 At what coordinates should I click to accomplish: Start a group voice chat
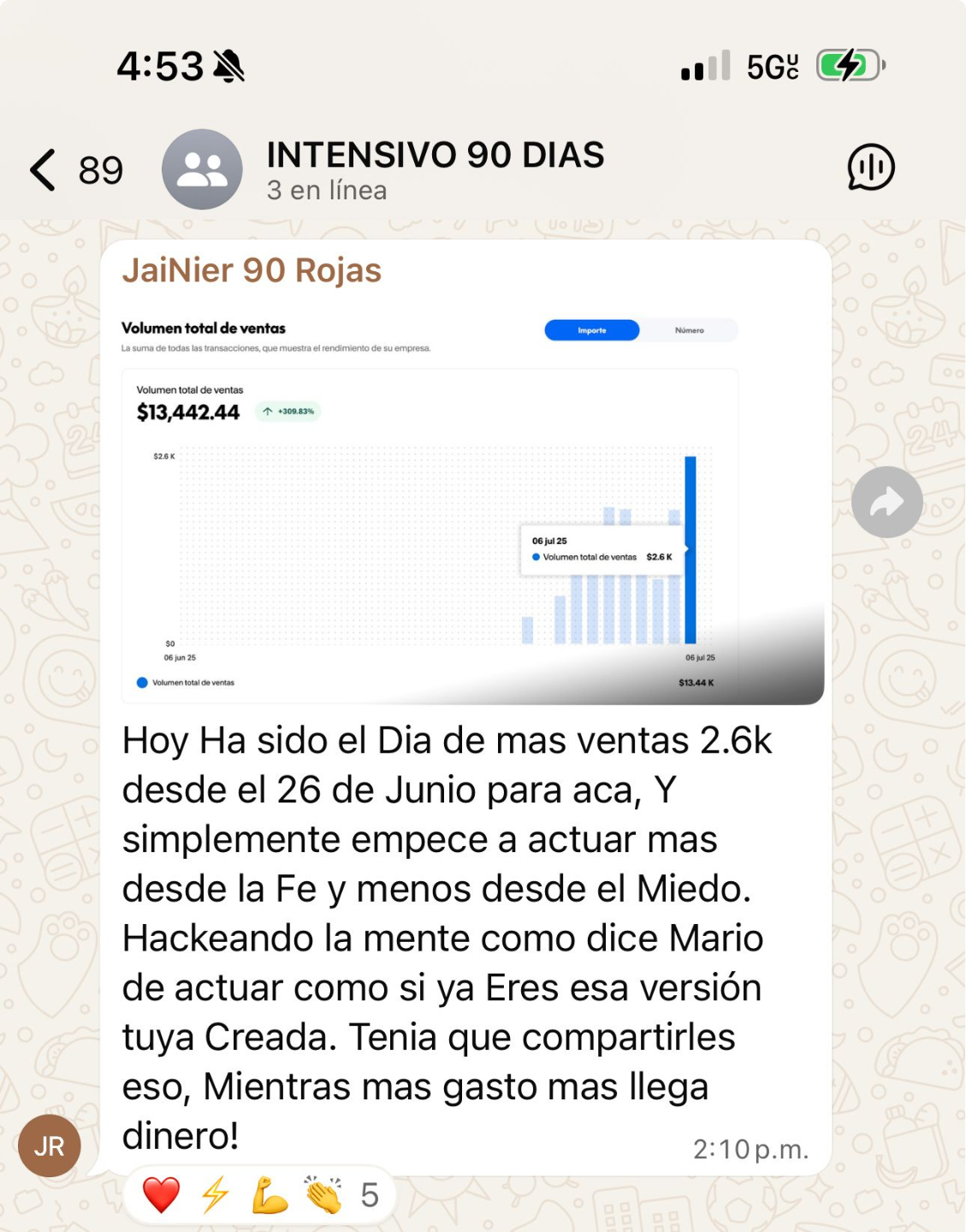pyautogui.click(x=870, y=168)
